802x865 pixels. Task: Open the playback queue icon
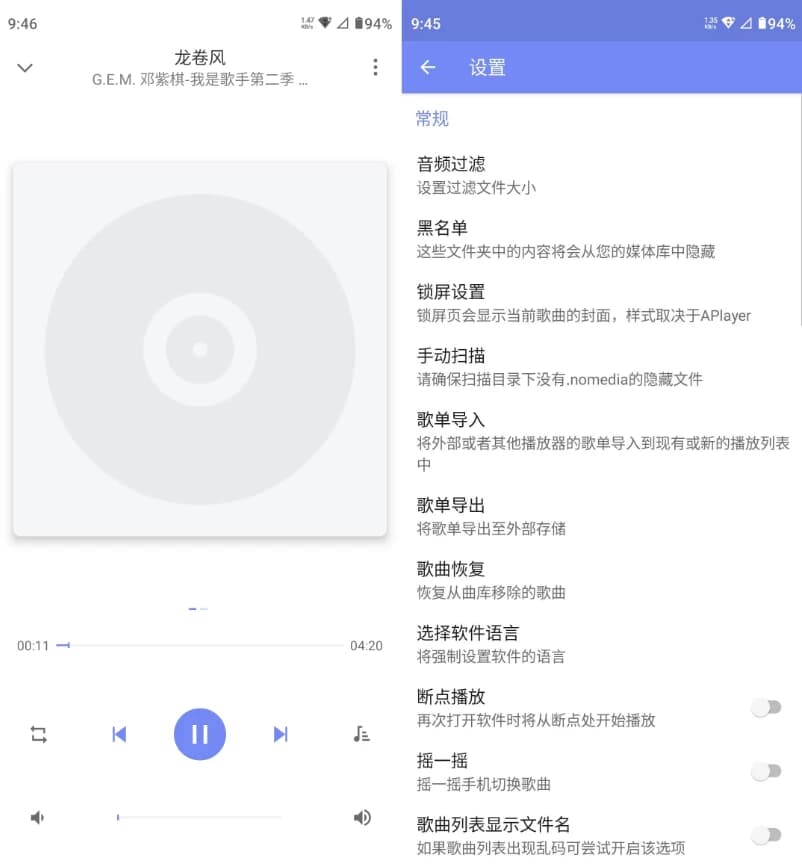pos(363,733)
